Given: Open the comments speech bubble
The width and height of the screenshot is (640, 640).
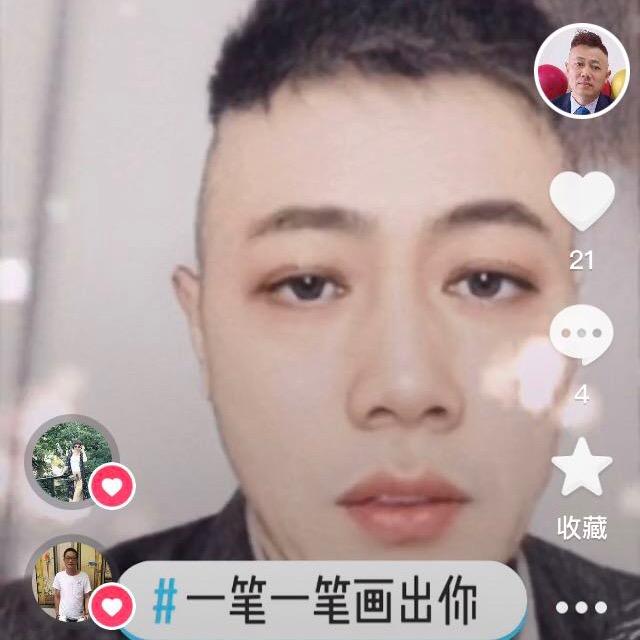Looking at the screenshot, I should 582,333.
